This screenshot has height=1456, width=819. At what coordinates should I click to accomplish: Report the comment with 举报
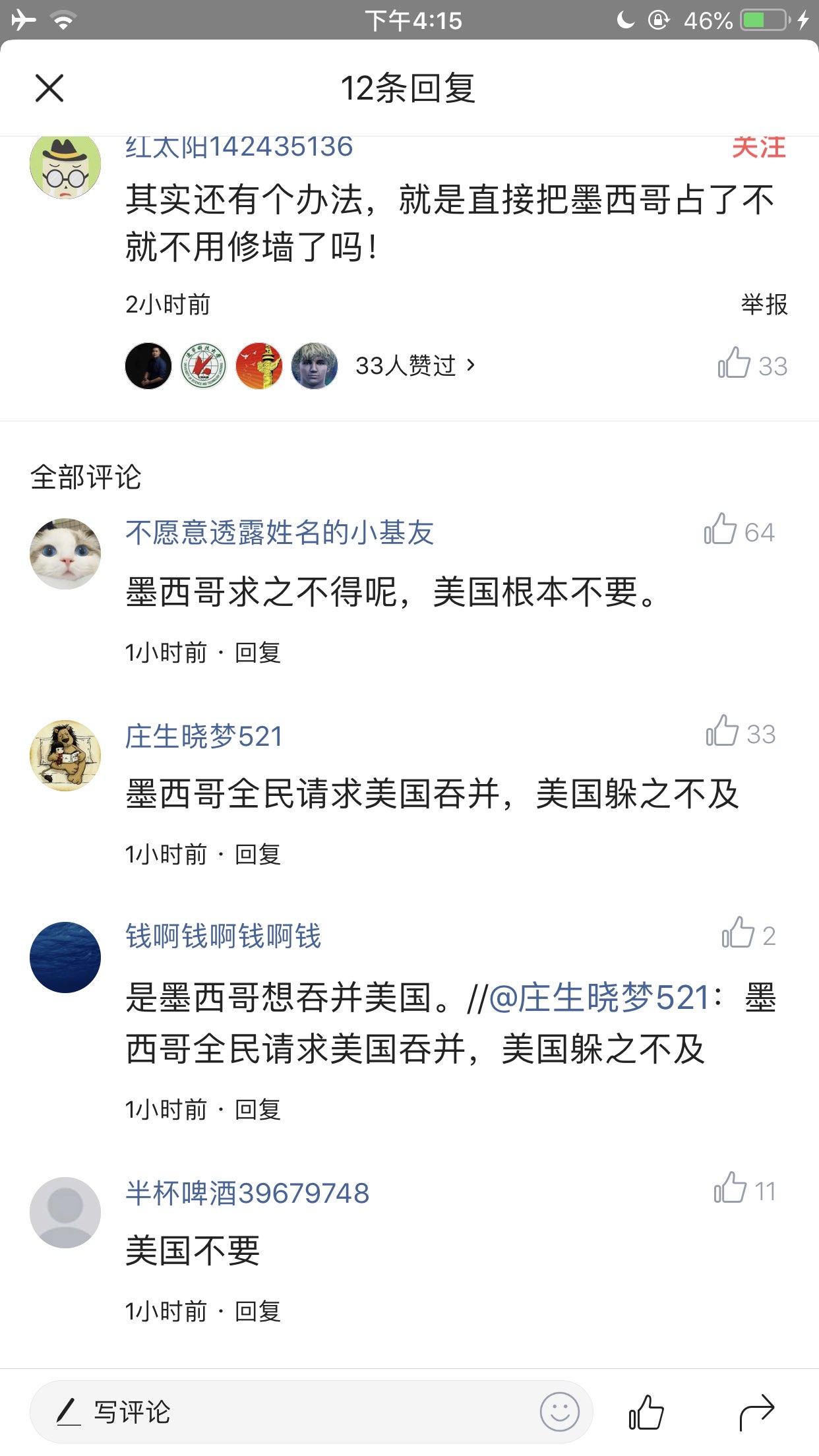(x=764, y=305)
